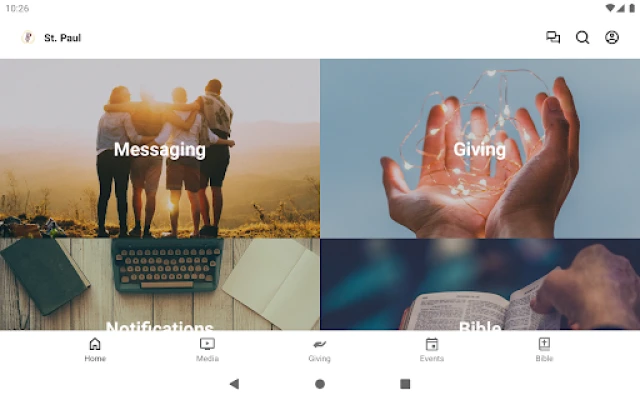Tap the system back button
This screenshot has height=400, width=640.
(234, 384)
